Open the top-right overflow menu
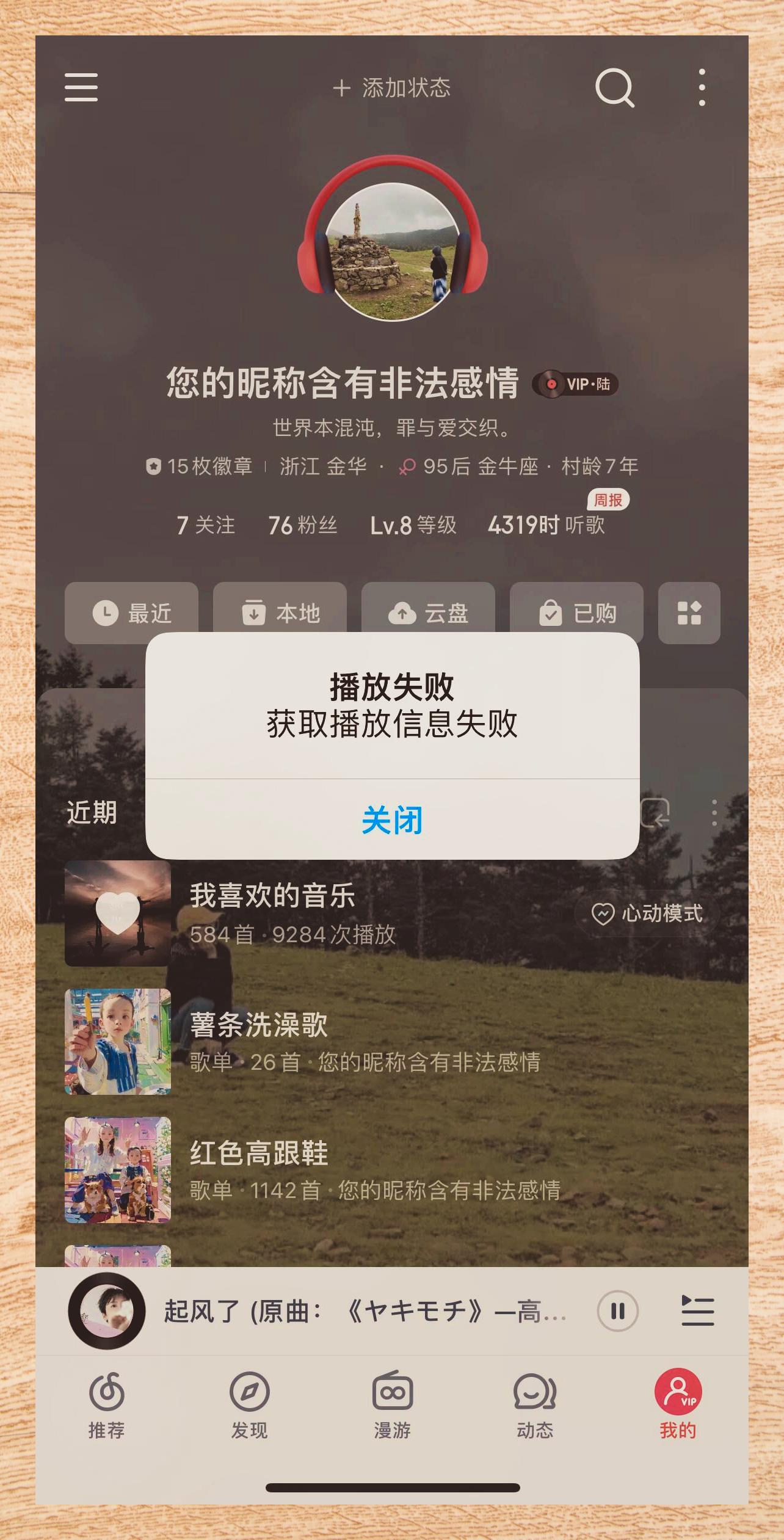784x1540 pixels. (702, 87)
